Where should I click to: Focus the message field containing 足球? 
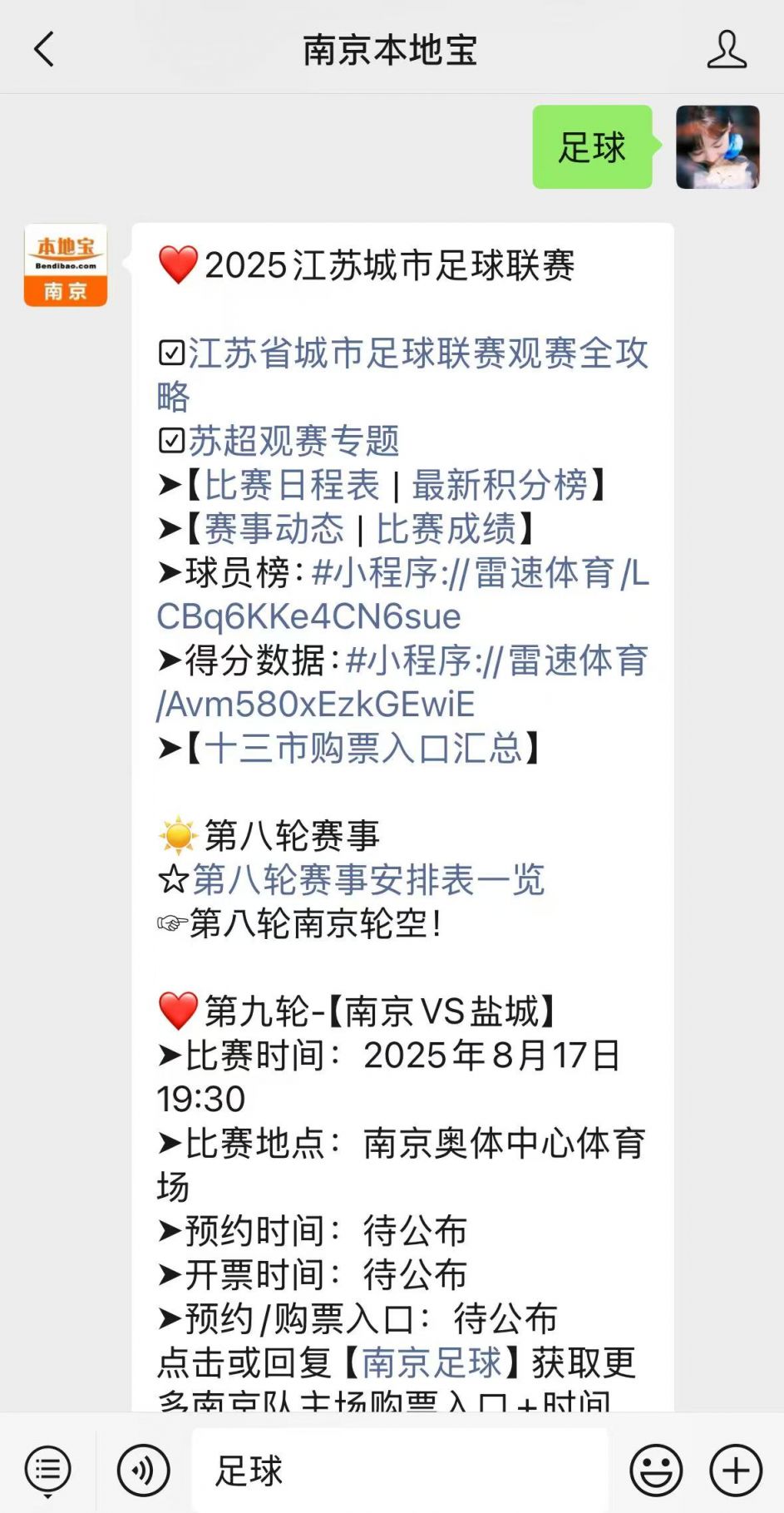(x=399, y=1470)
